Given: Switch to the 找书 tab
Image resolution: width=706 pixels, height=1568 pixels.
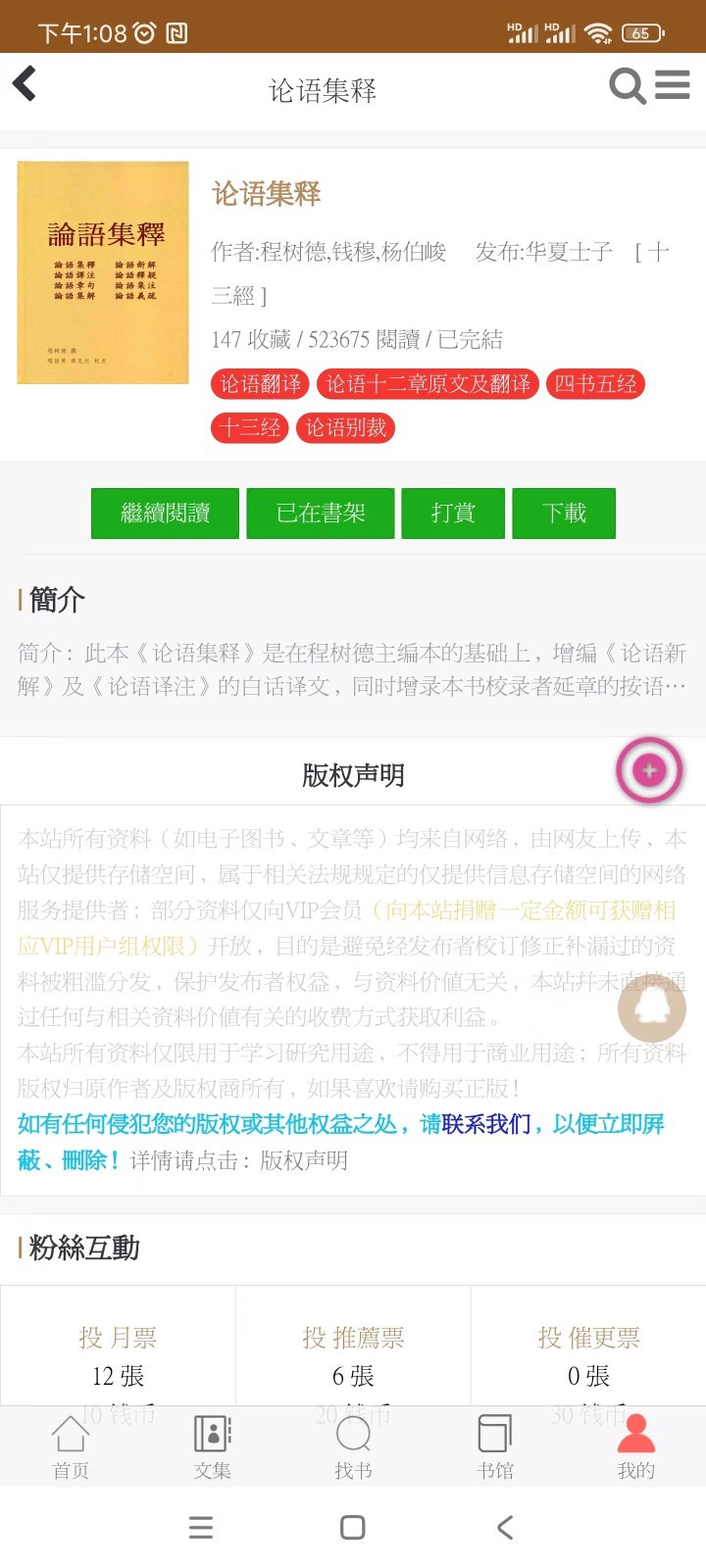Looking at the screenshot, I should pyautogui.click(x=353, y=1446).
